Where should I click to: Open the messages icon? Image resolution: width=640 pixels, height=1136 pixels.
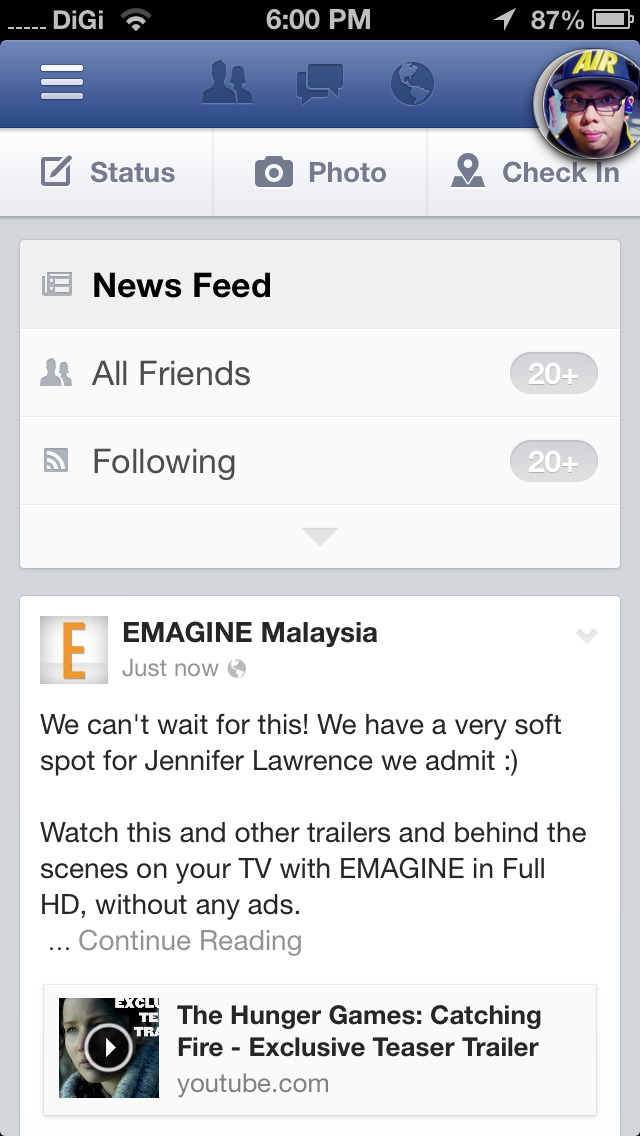(x=320, y=83)
